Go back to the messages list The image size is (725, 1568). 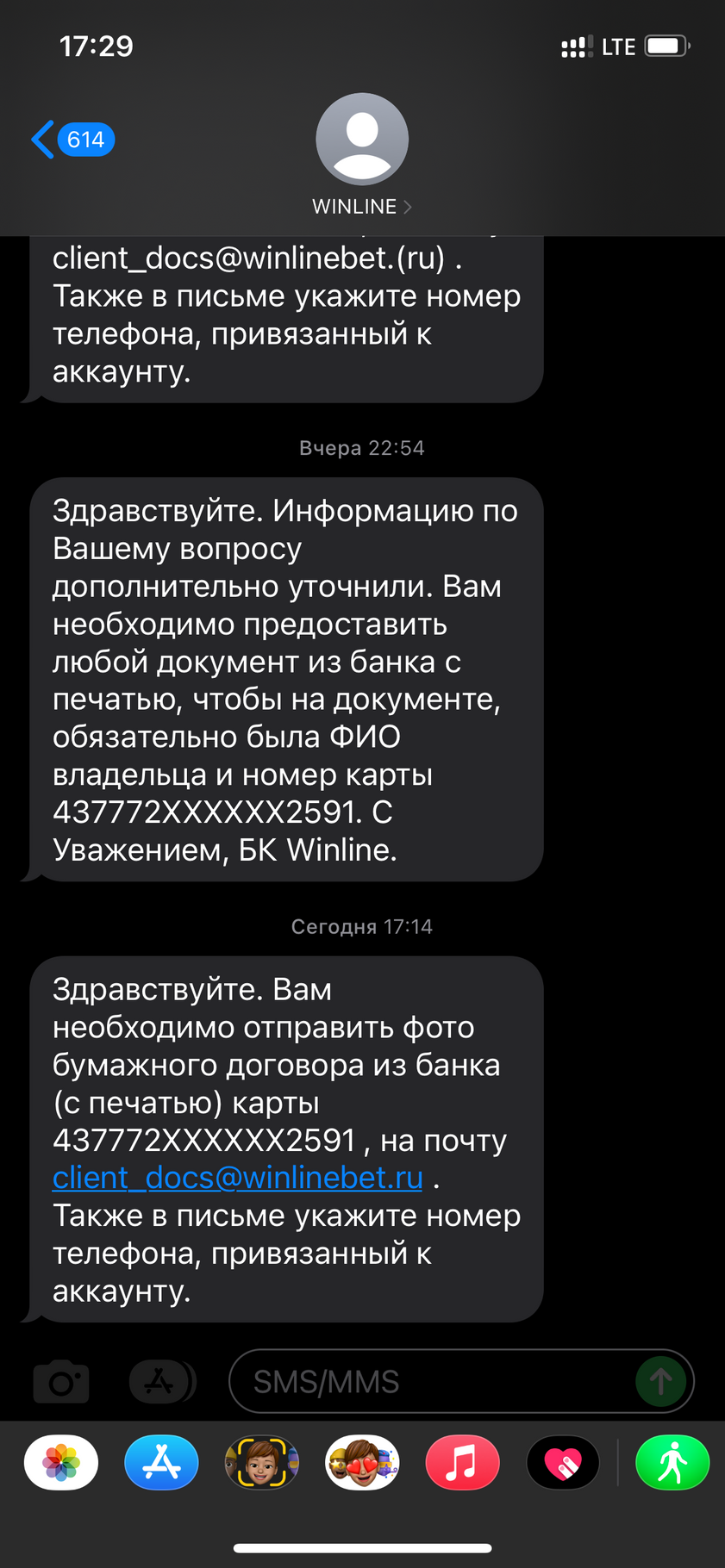tap(72, 140)
